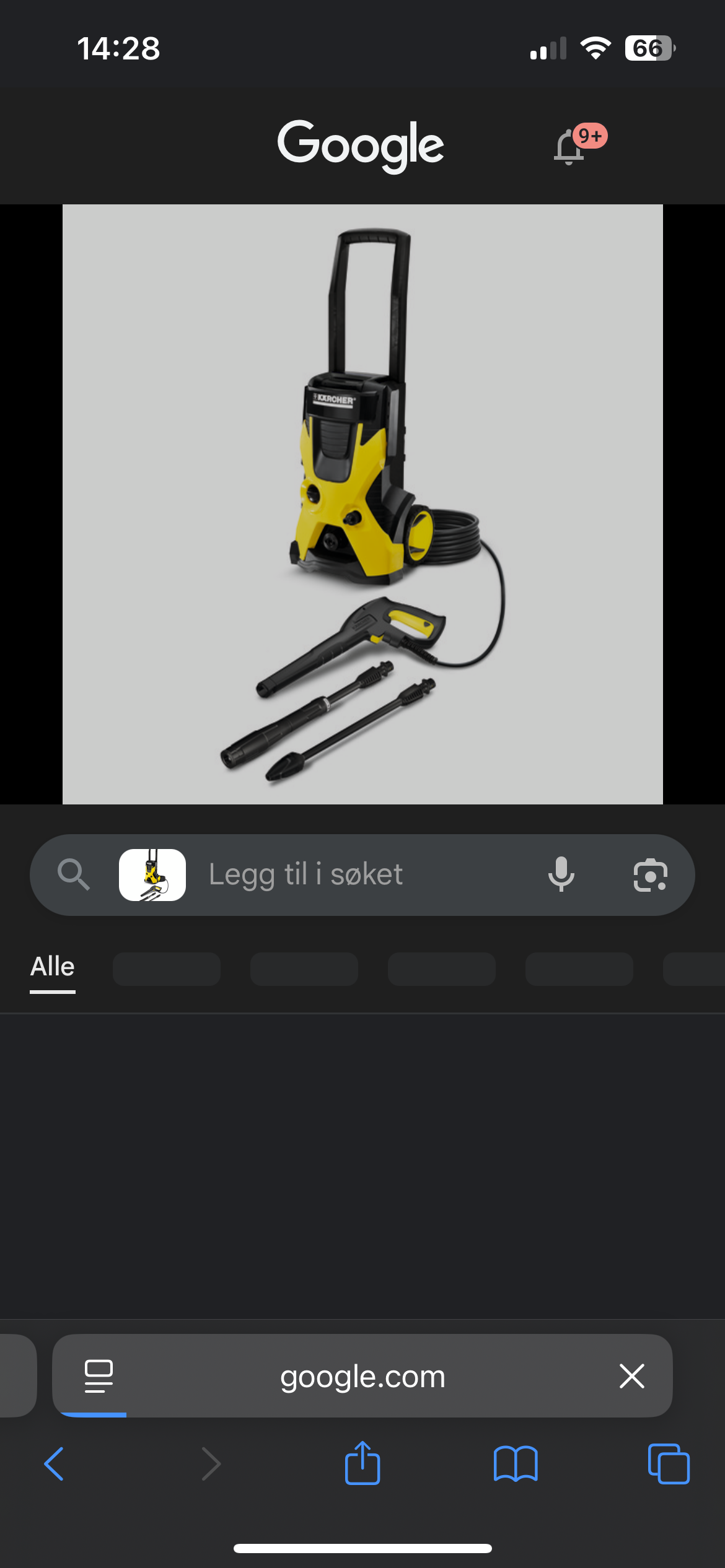Share this page
Viewport: 725px width, 1568px height.
[362, 1464]
